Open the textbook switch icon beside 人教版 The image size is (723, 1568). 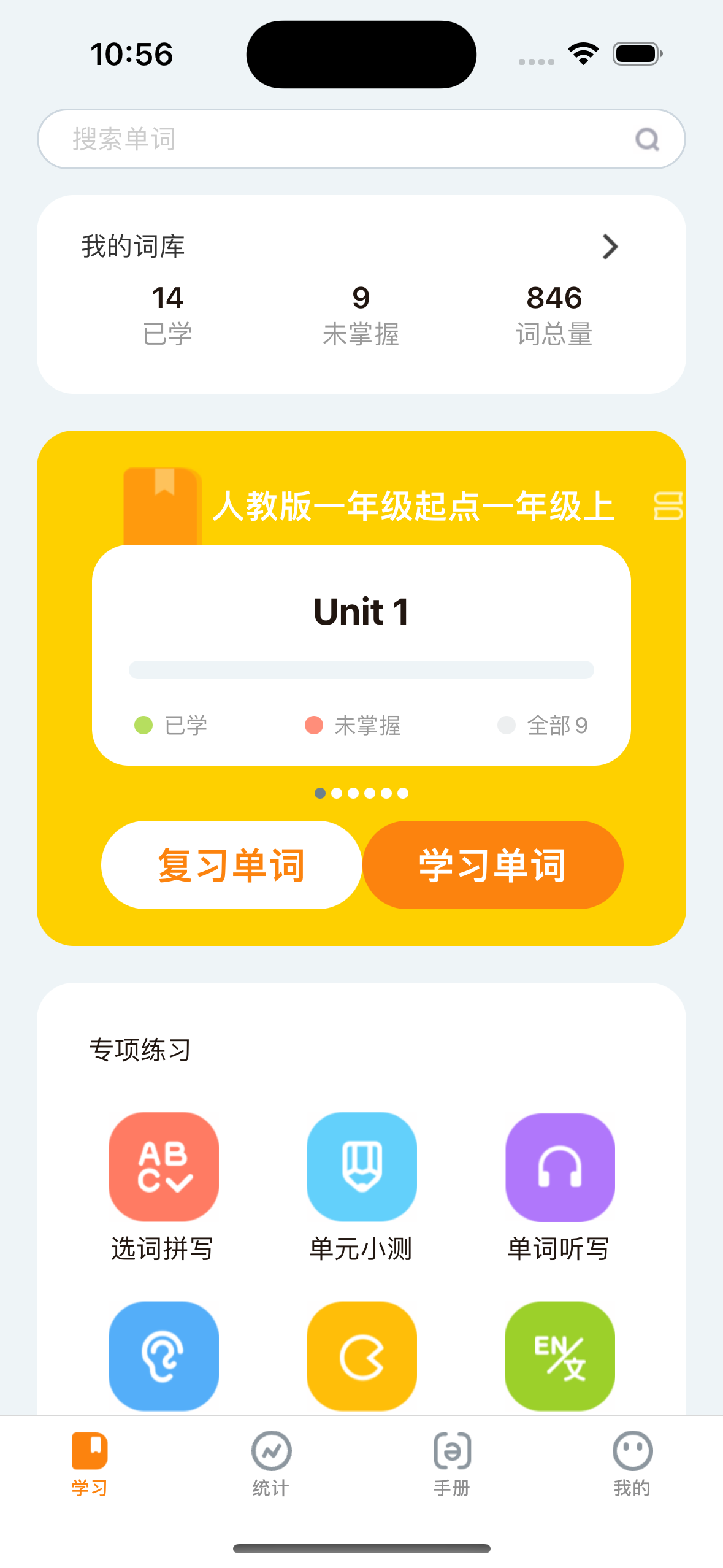coord(668,506)
